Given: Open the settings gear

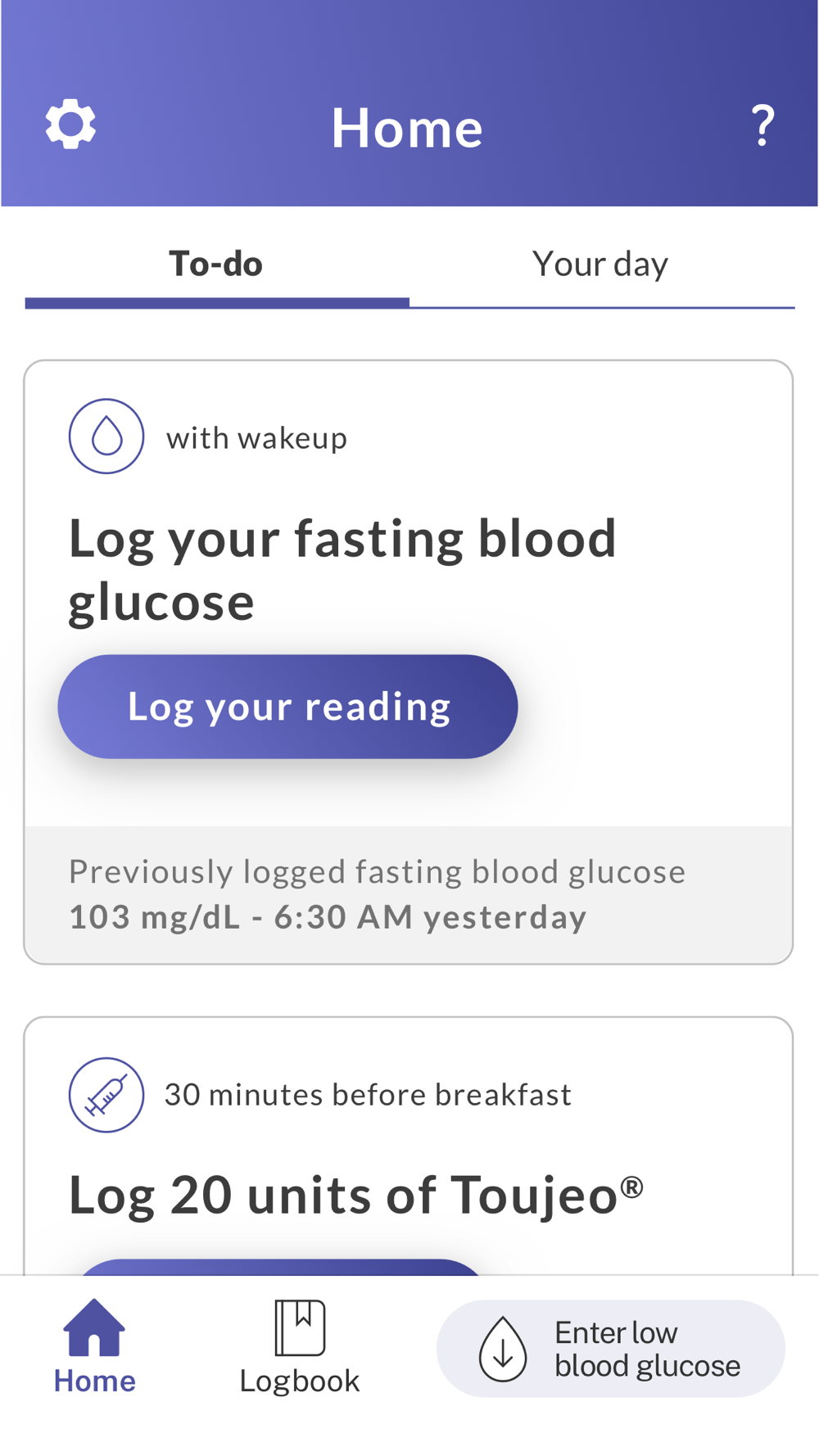Looking at the screenshot, I should click(70, 124).
